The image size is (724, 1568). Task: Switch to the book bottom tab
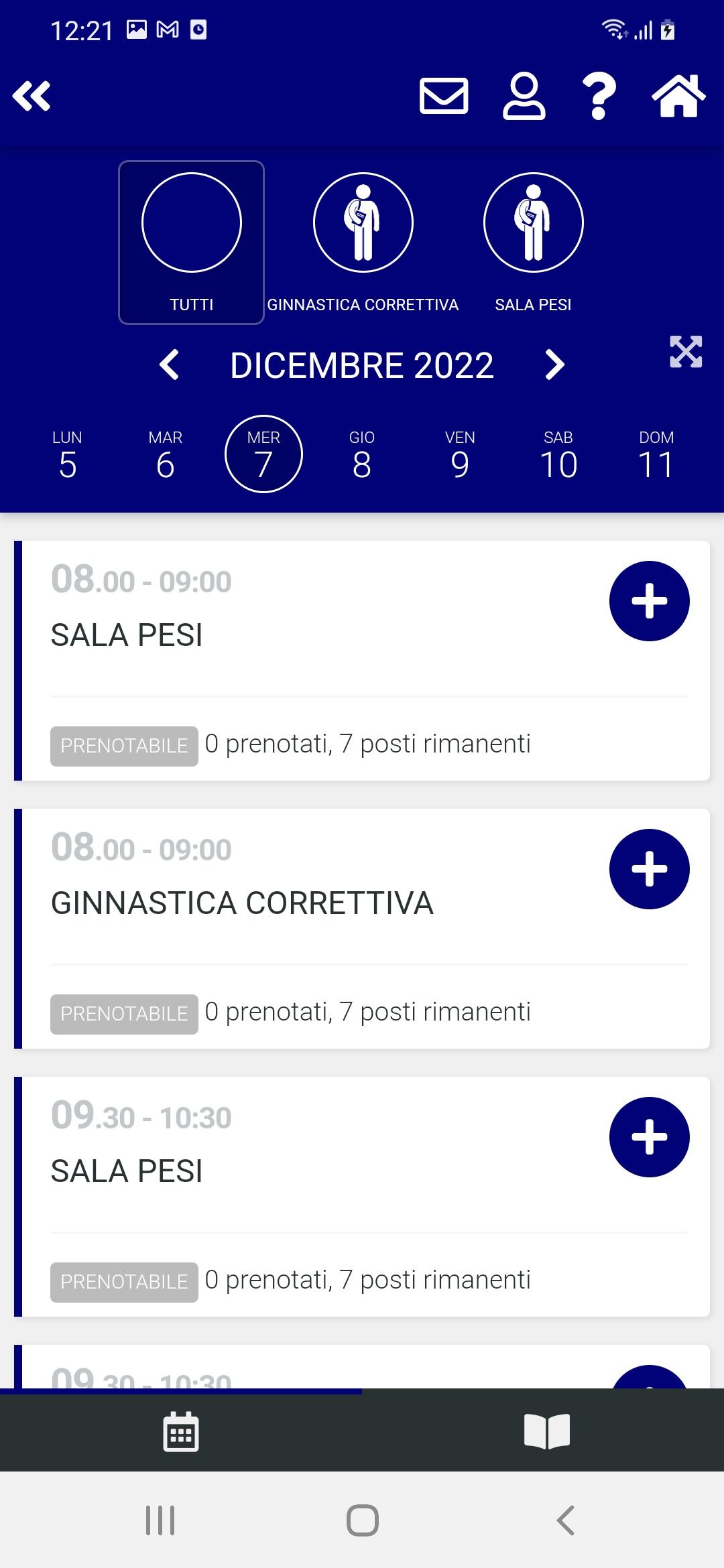click(547, 1432)
